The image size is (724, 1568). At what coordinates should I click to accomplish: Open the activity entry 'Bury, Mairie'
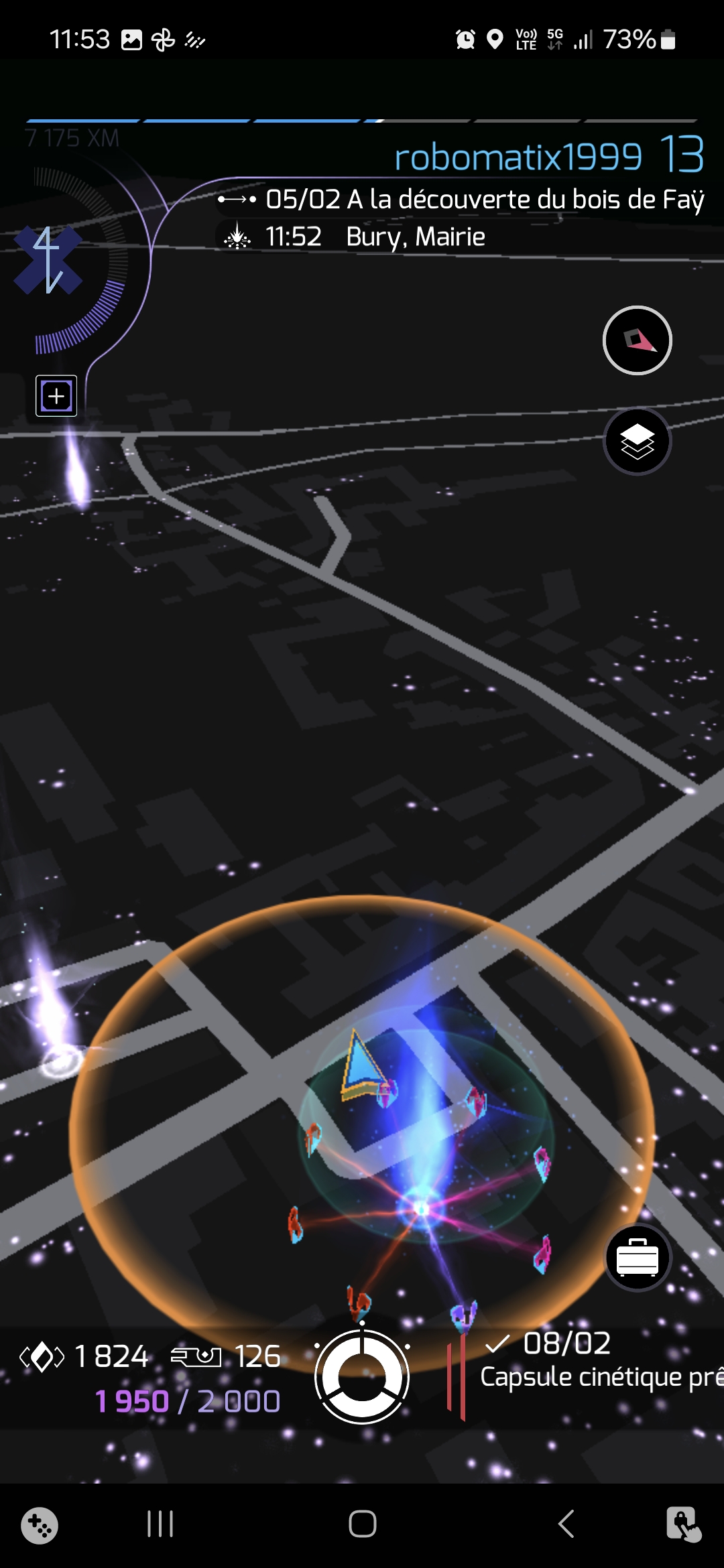(x=415, y=237)
